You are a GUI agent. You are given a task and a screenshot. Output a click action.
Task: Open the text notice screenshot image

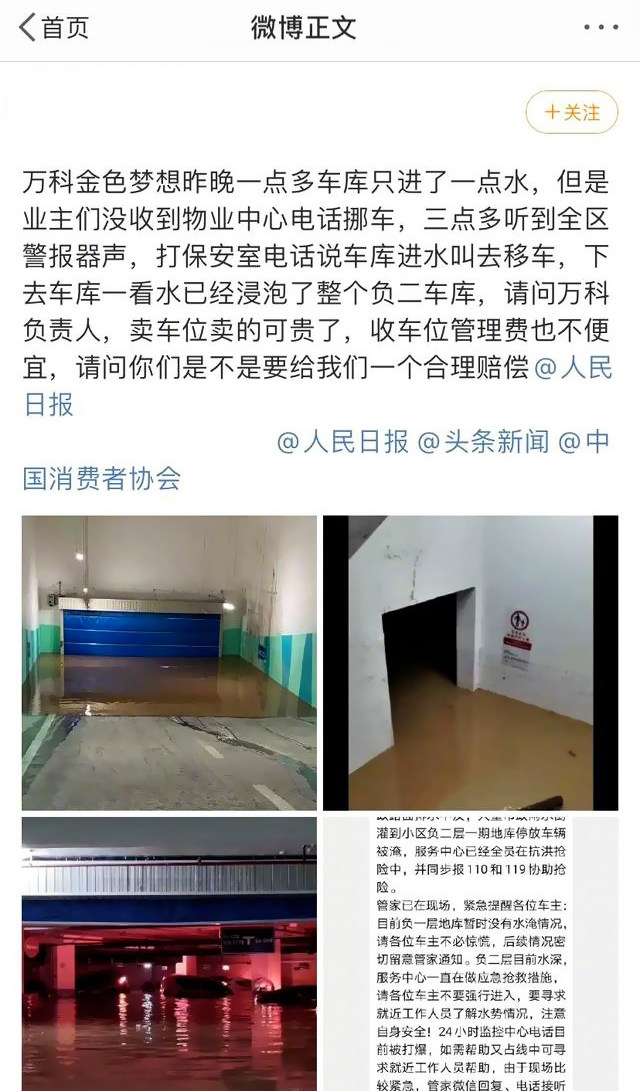(x=470, y=952)
